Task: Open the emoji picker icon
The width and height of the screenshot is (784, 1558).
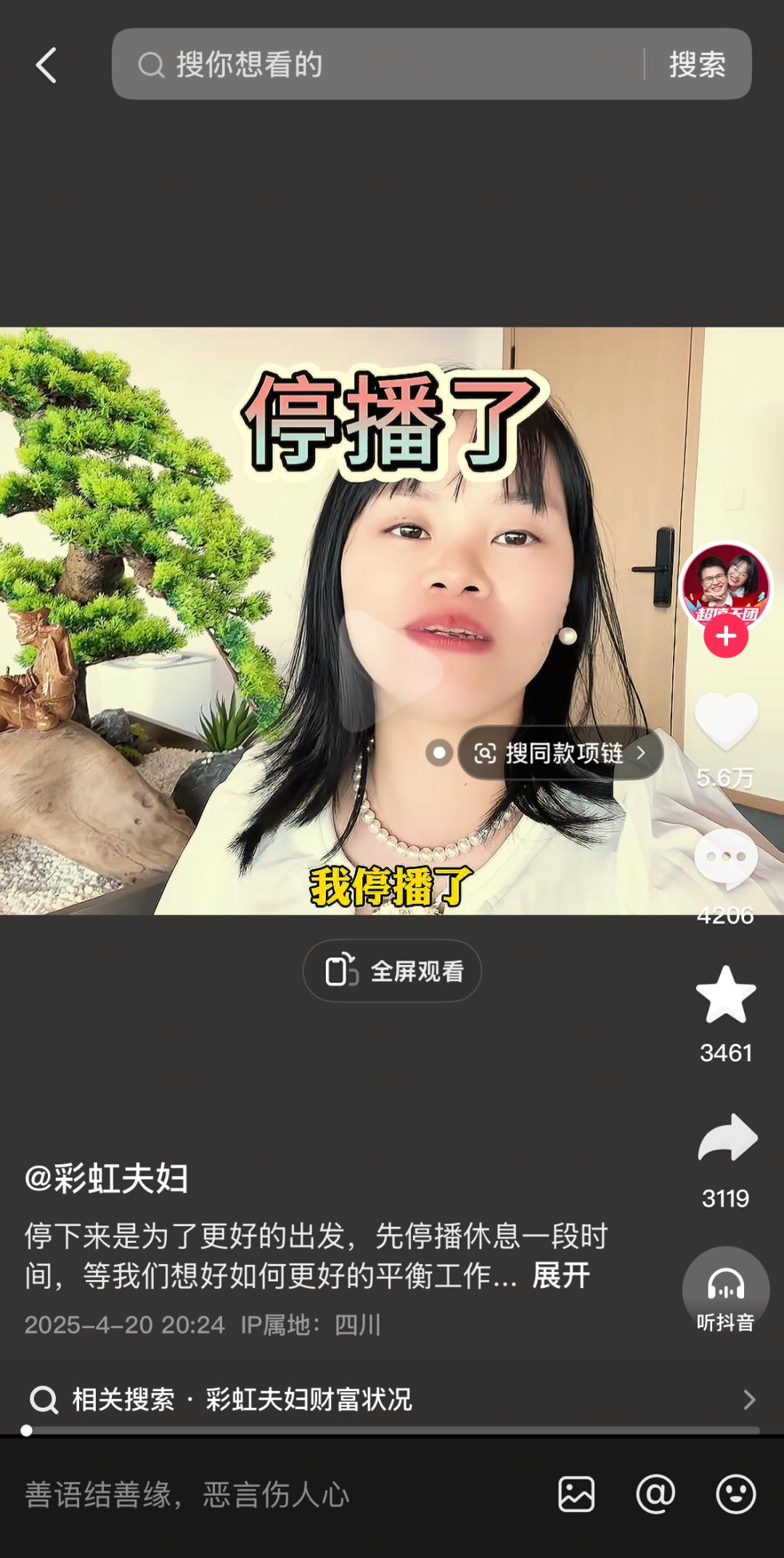Action: [735, 1494]
